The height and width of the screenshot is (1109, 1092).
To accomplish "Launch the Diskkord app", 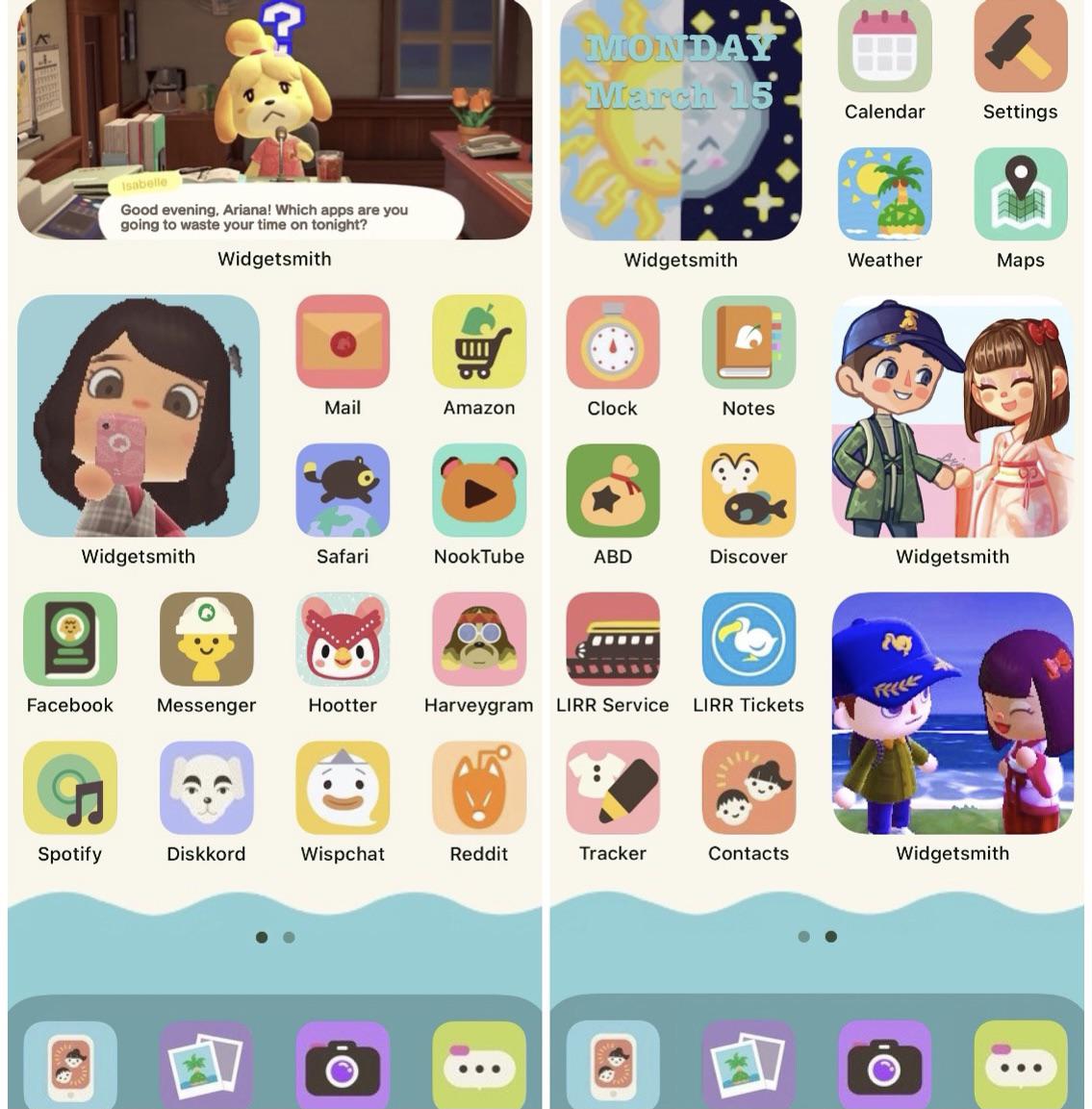I will click(x=206, y=789).
